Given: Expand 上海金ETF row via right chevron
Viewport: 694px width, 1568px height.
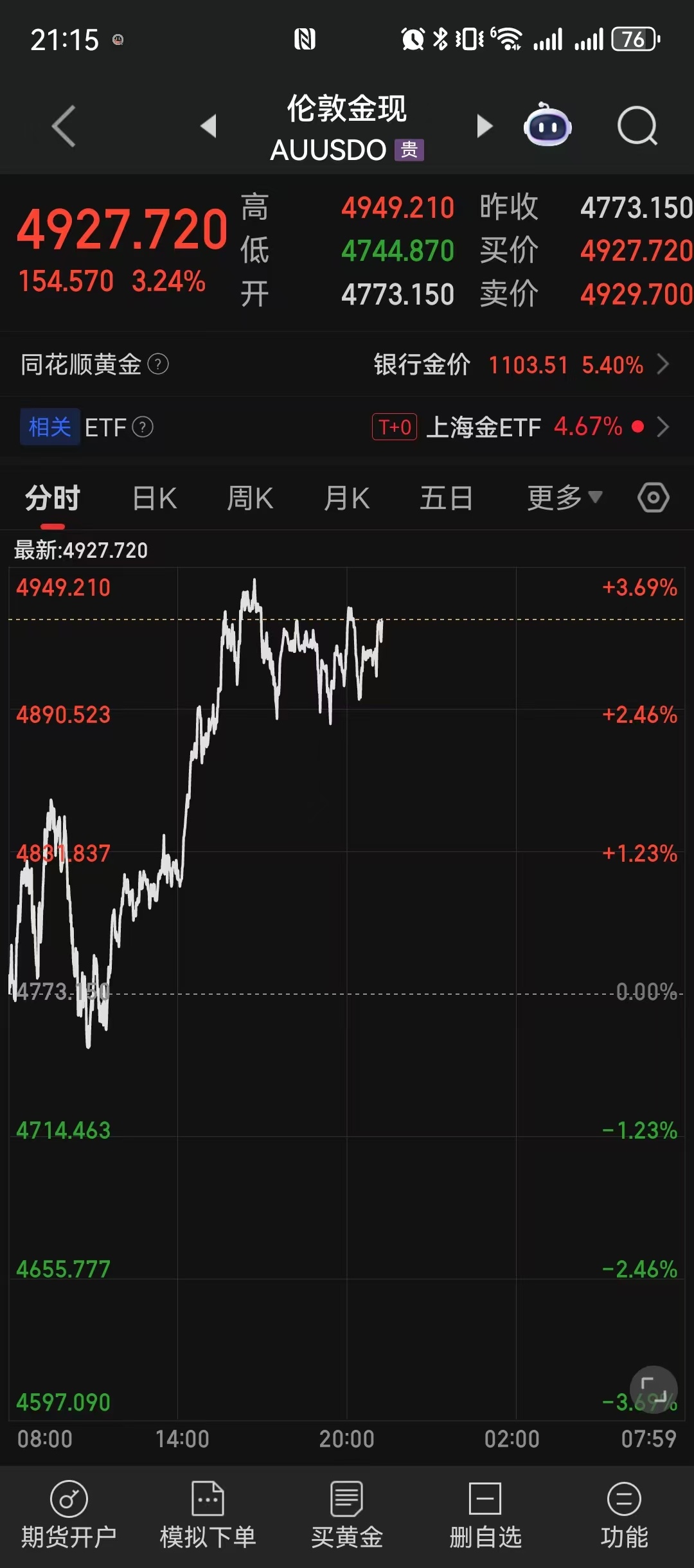Looking at the screenshot, I should (x=666, y=427).
